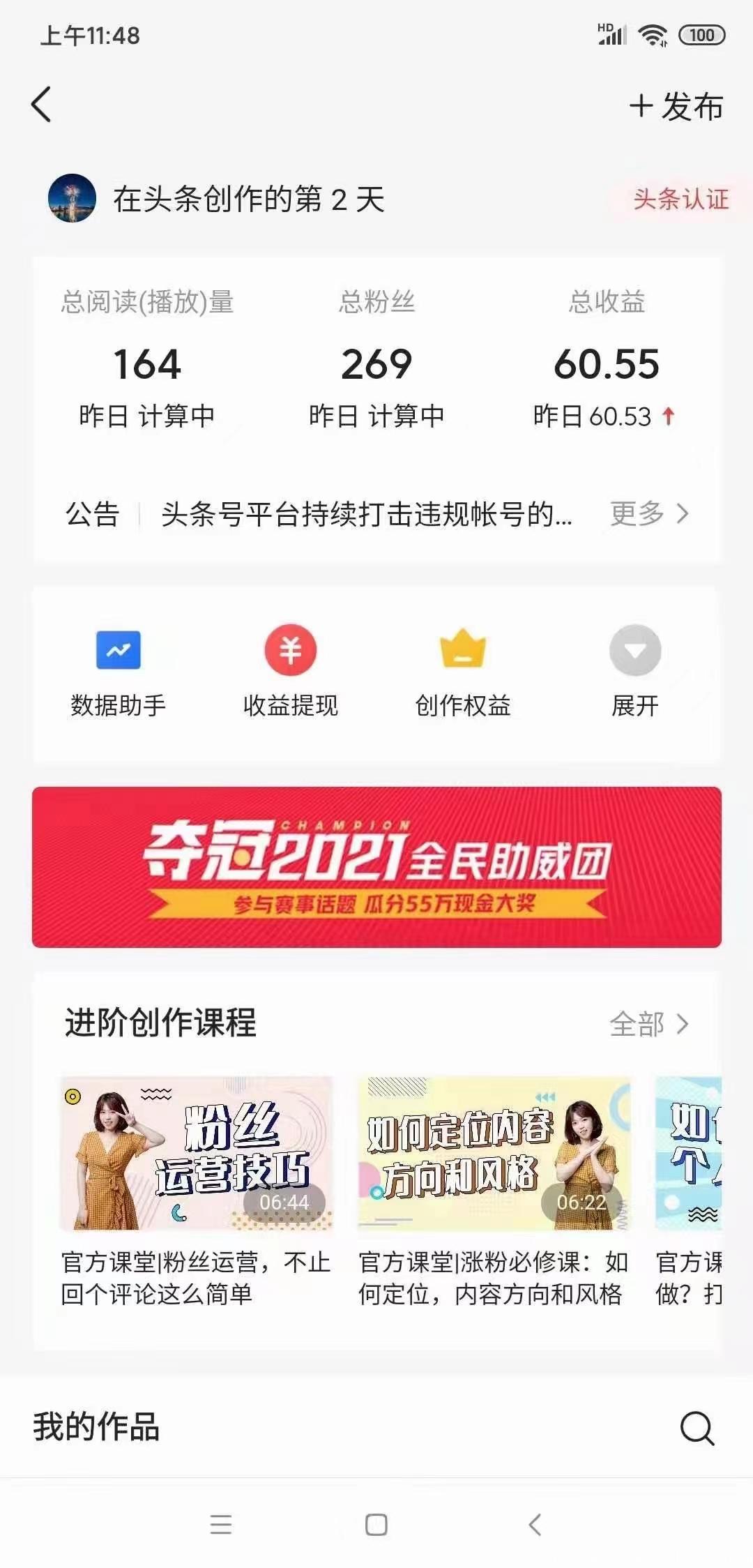Open the 头条认证 certification badge
Screen dimensions: 753x1568
680,199
